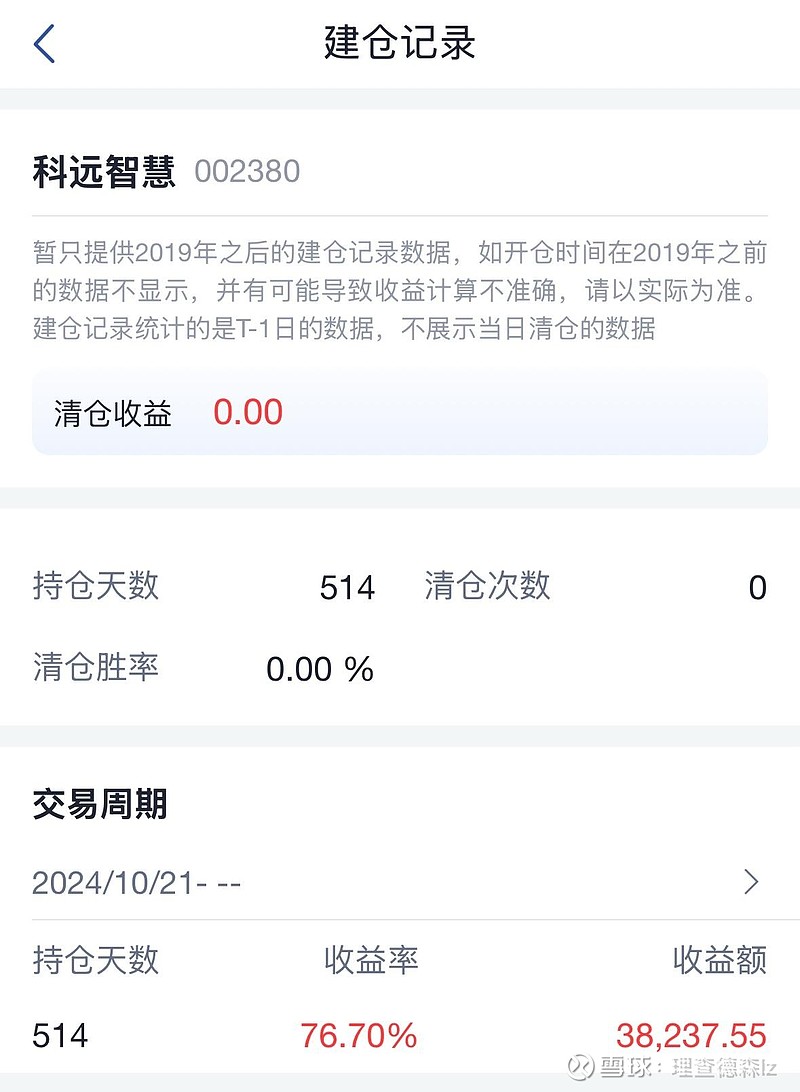Tap the 交易周期 section header
The width and height of the screenshot is (800, 1092).
click(x=100, y=801)
